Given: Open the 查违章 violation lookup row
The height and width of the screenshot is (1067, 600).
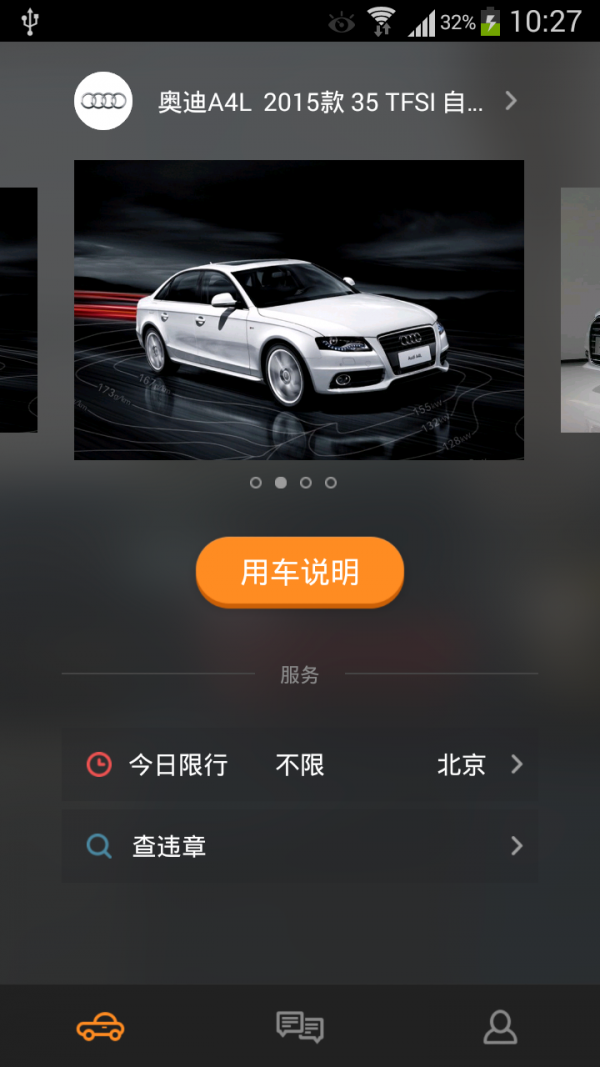Looking at the screenshot, I should point(300,846).
